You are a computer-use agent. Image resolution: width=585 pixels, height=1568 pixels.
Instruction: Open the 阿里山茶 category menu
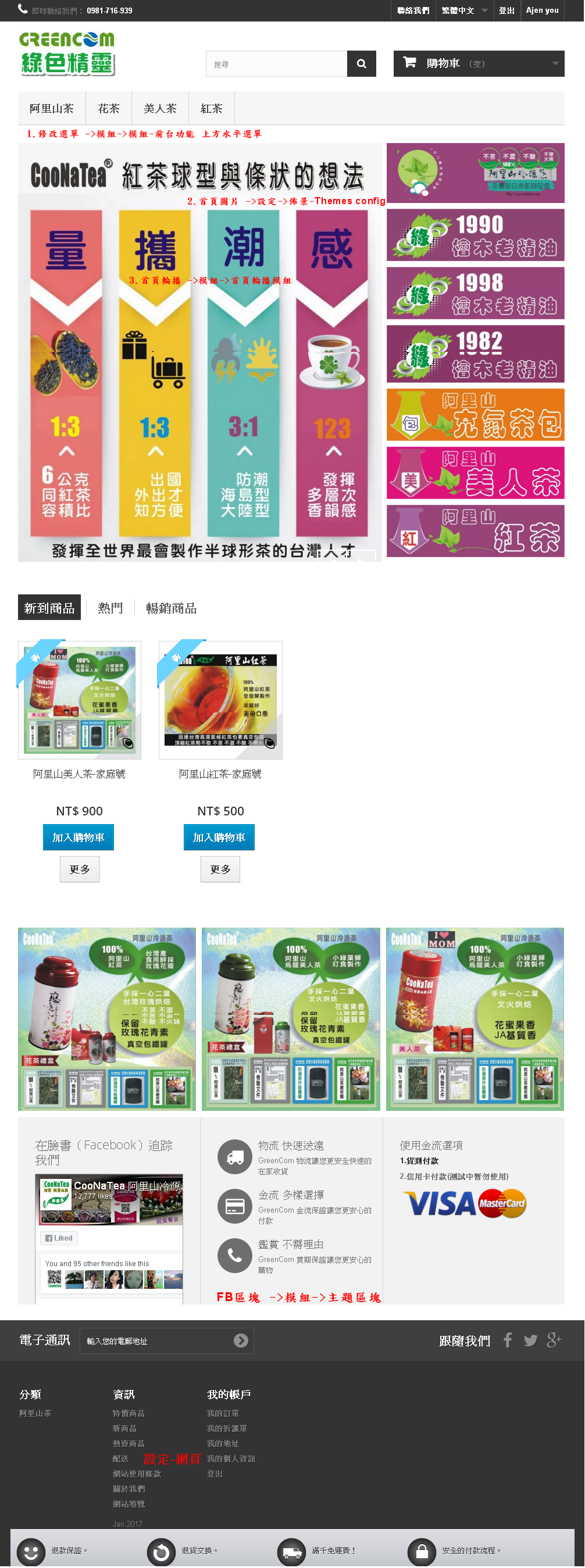tap(52, 108)
